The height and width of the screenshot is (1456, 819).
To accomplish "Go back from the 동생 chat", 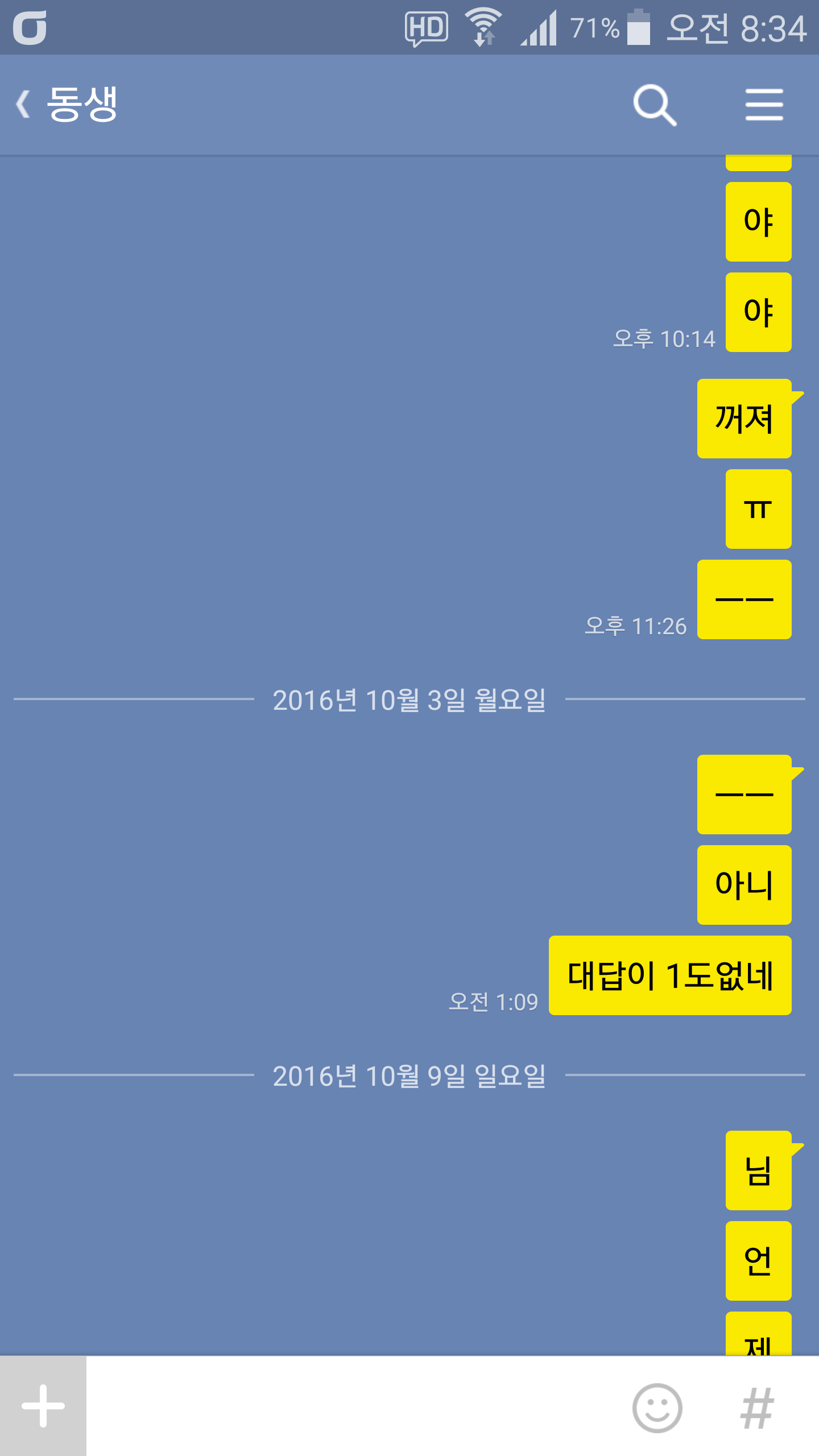I will pyautogui.click(x=23, y=105).
